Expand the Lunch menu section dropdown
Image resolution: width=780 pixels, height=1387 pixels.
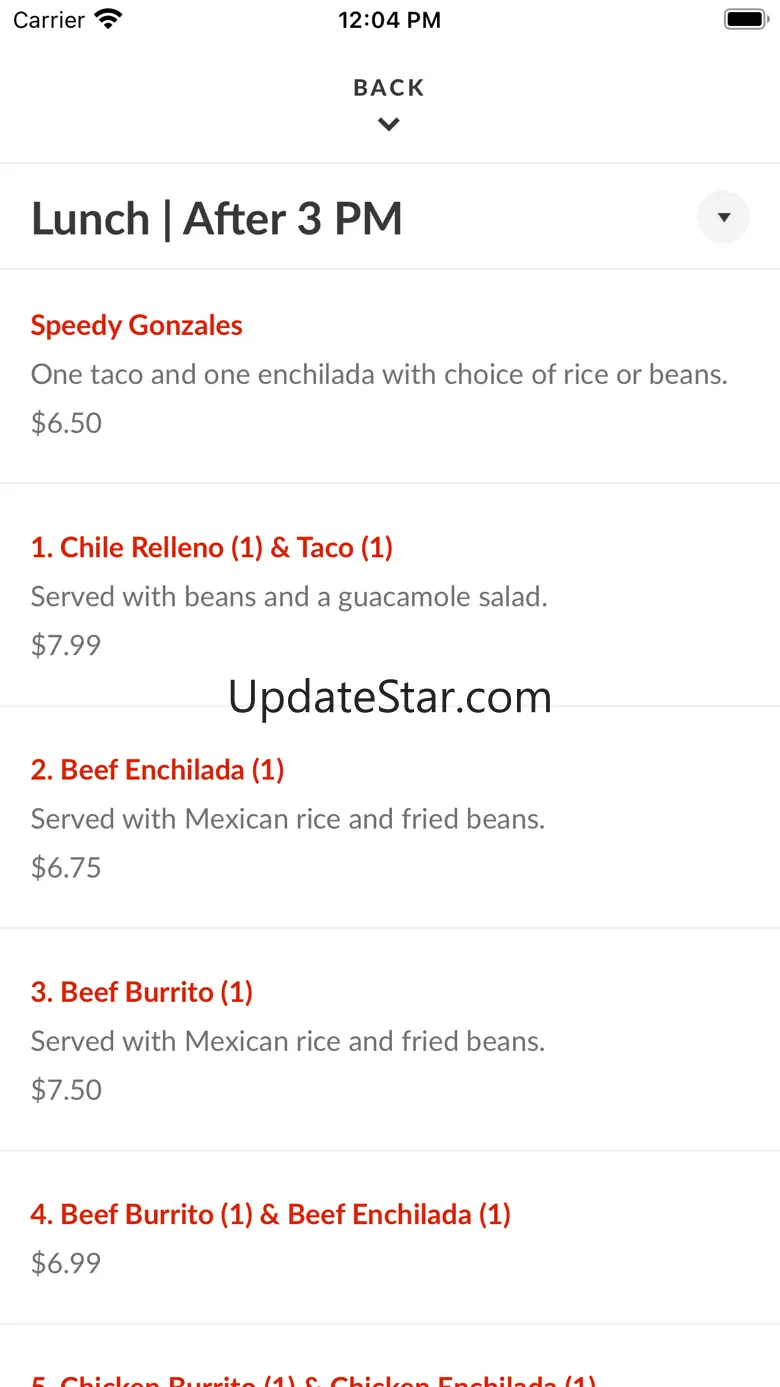723,217
